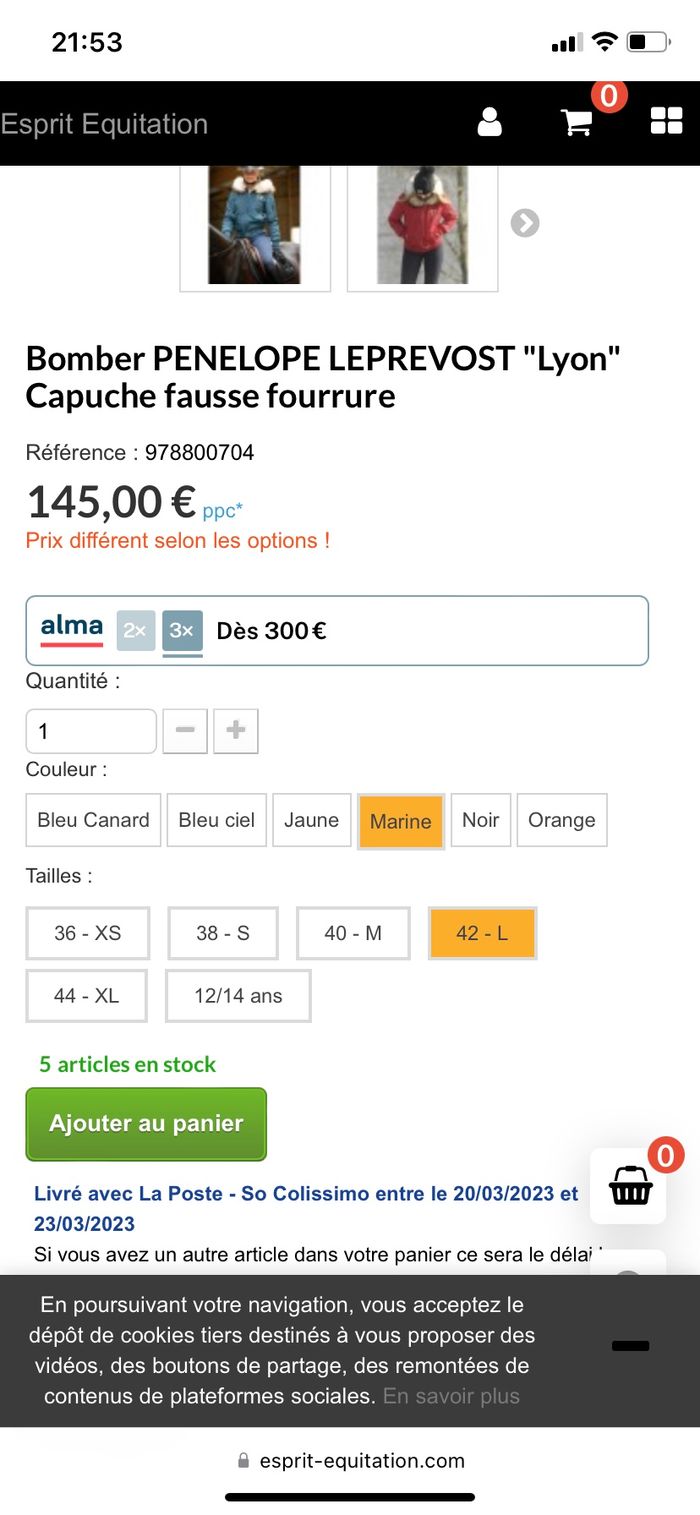The image size is (700, 1515).
Task: Open the shopping cart in header
Action: click(x=577, y=122)
